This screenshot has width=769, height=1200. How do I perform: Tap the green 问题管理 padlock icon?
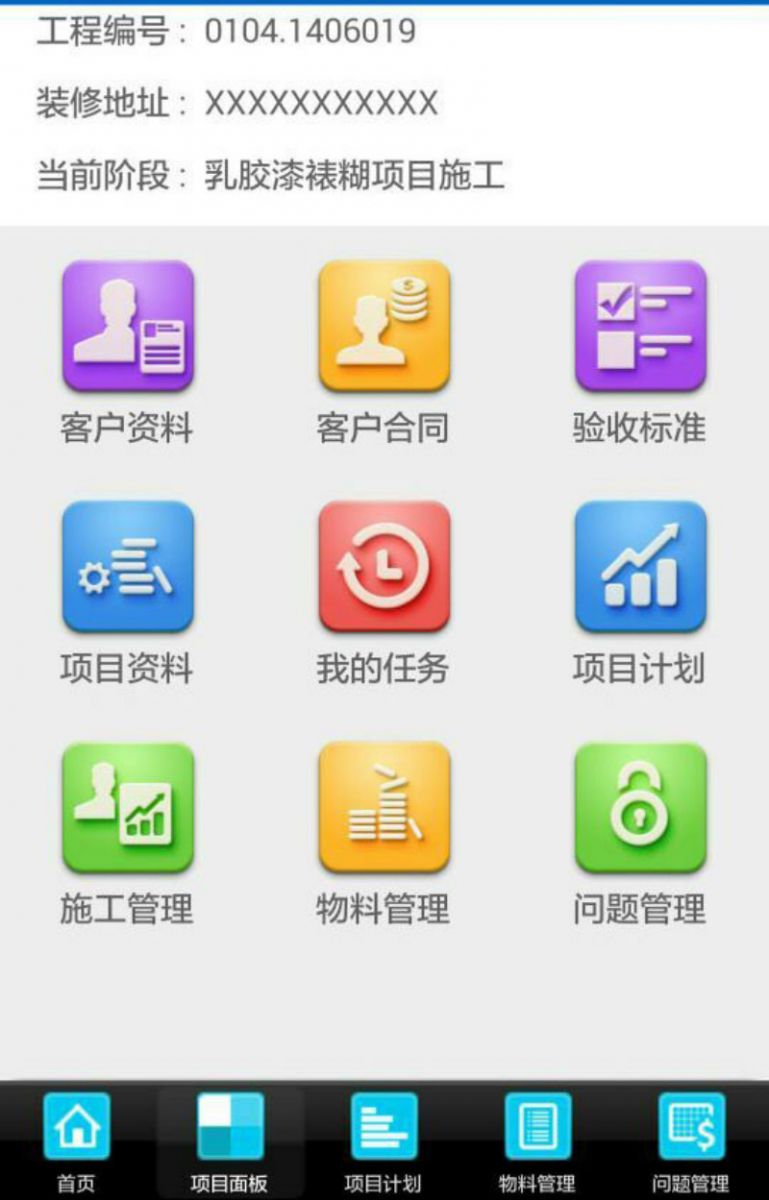pyautogui.click(x=641, y=808)
